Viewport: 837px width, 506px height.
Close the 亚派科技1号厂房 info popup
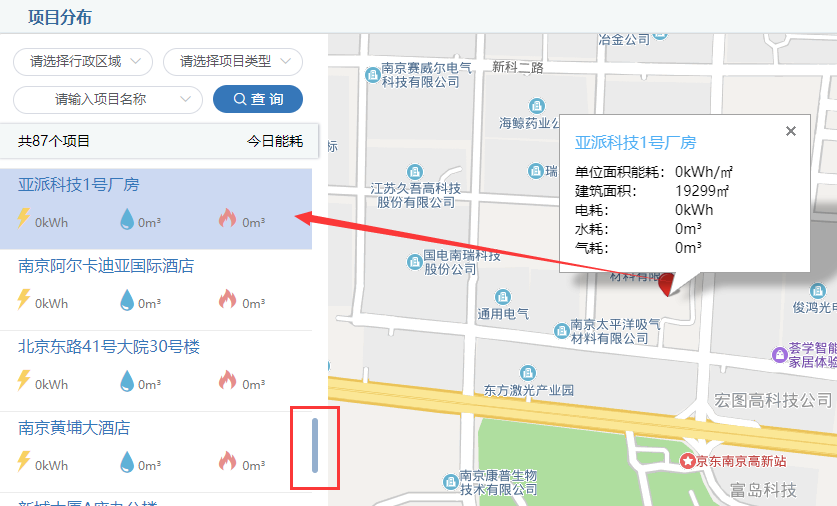tap(791, 131)
